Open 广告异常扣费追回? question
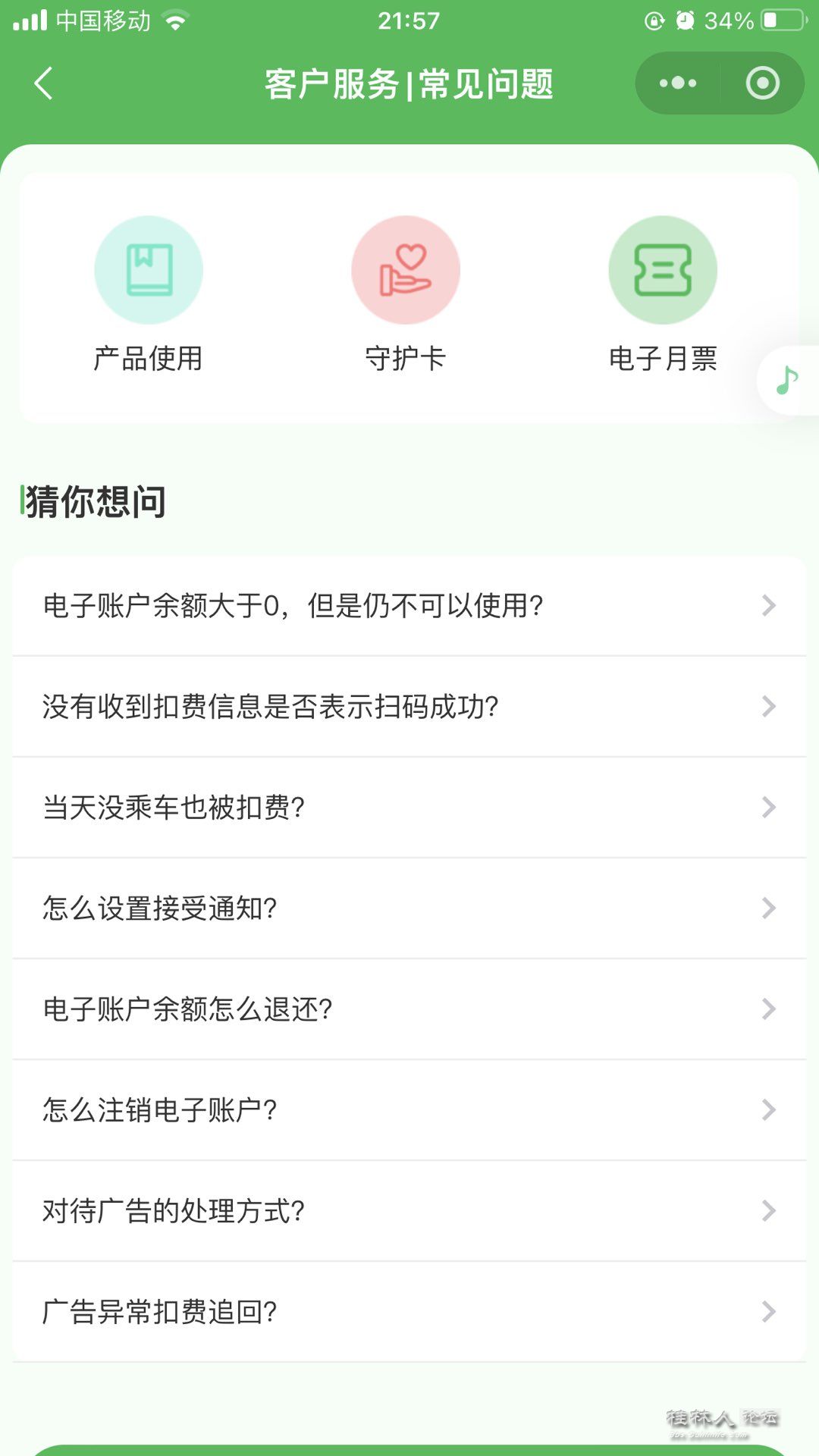This screenshot has height=1456, width=819. pyautogui.click(x=409, y=1312)
